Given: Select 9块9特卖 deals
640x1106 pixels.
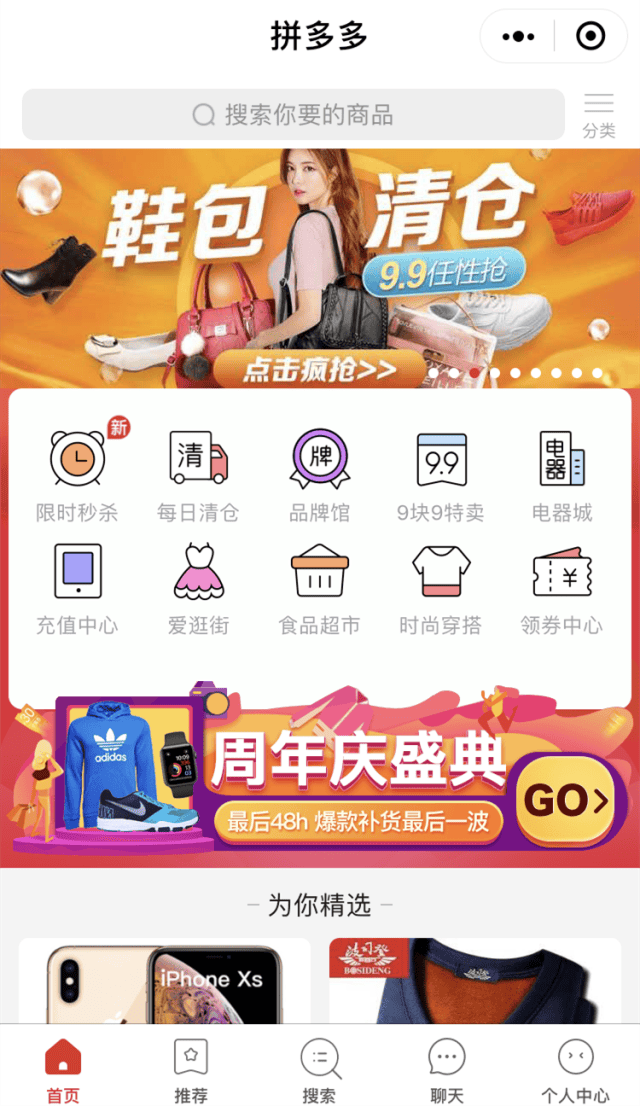Looking at the screenshot, I should [x=441, y=475].
